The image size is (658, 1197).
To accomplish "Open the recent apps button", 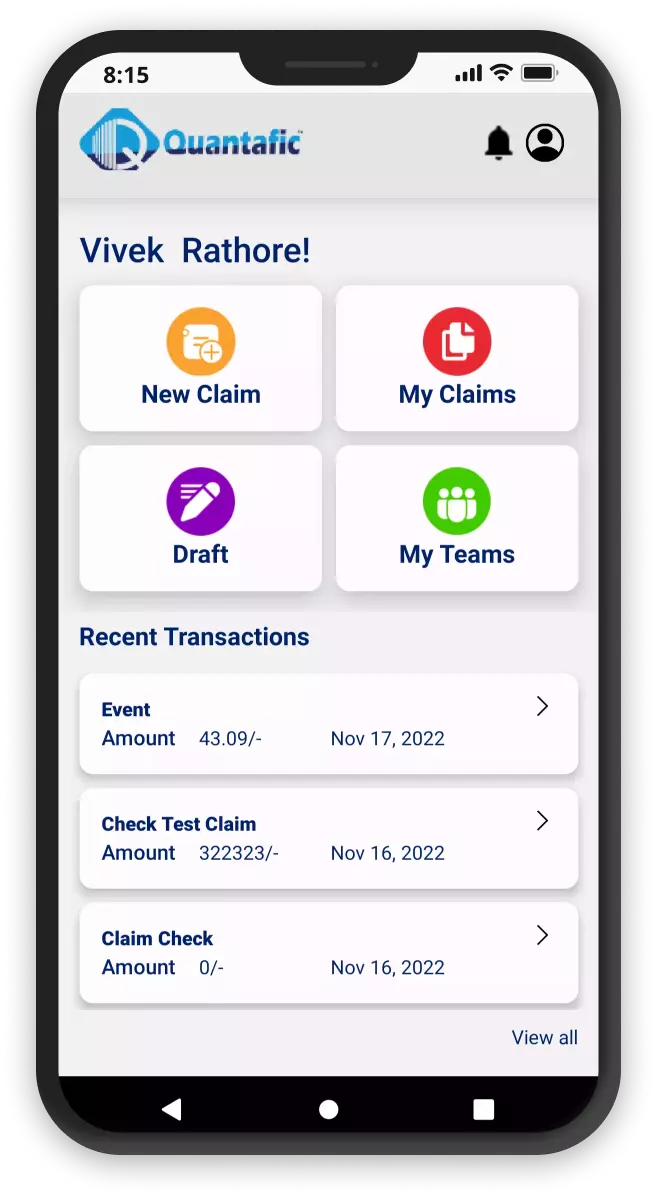I will [484, 1109].
